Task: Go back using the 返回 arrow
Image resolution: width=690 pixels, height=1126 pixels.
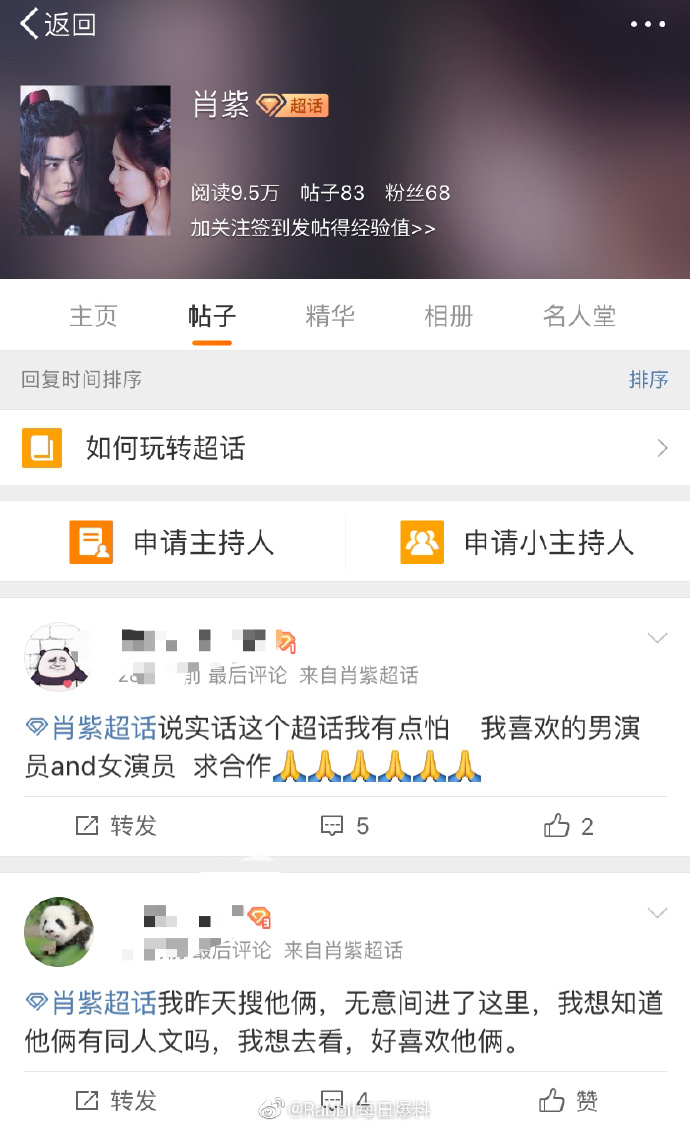Action: (58, 24)
